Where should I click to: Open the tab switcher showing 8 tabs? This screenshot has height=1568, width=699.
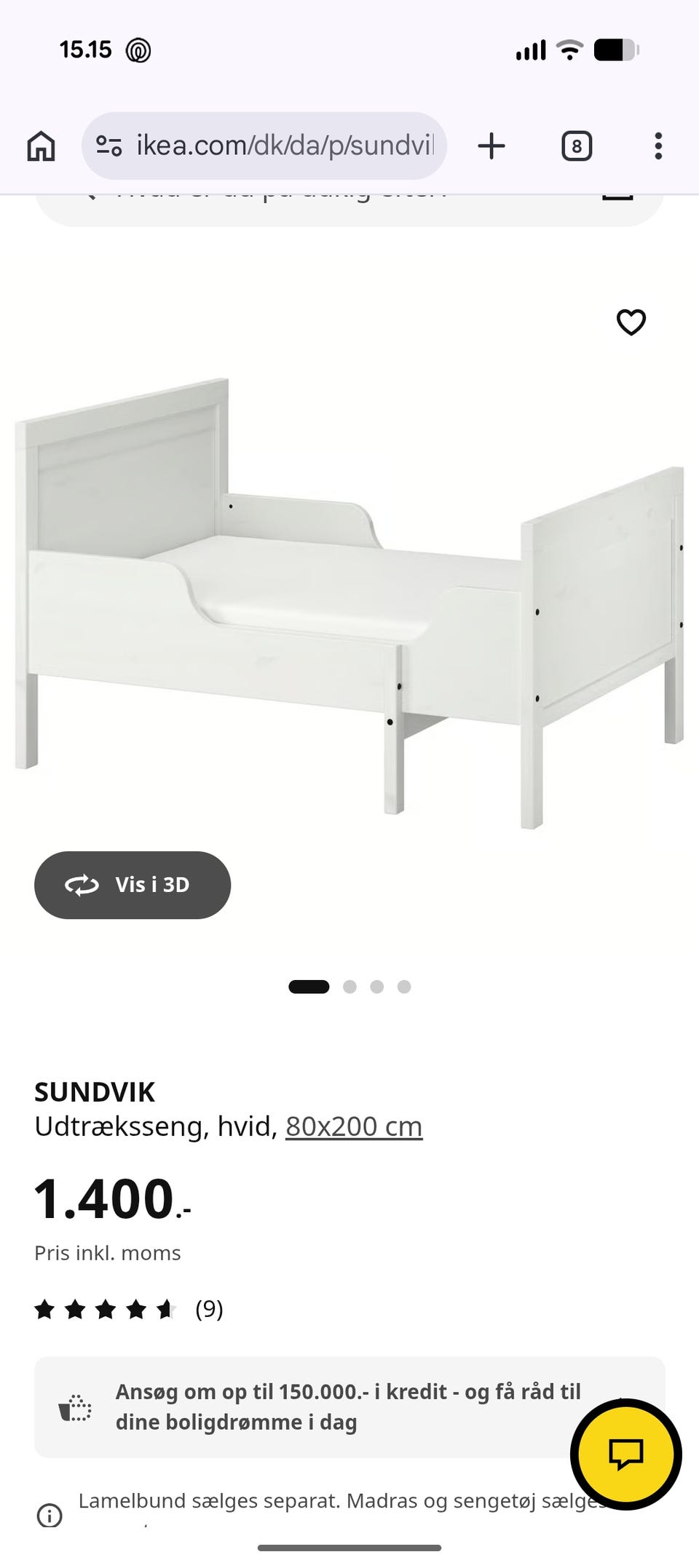tap(576, 146)
